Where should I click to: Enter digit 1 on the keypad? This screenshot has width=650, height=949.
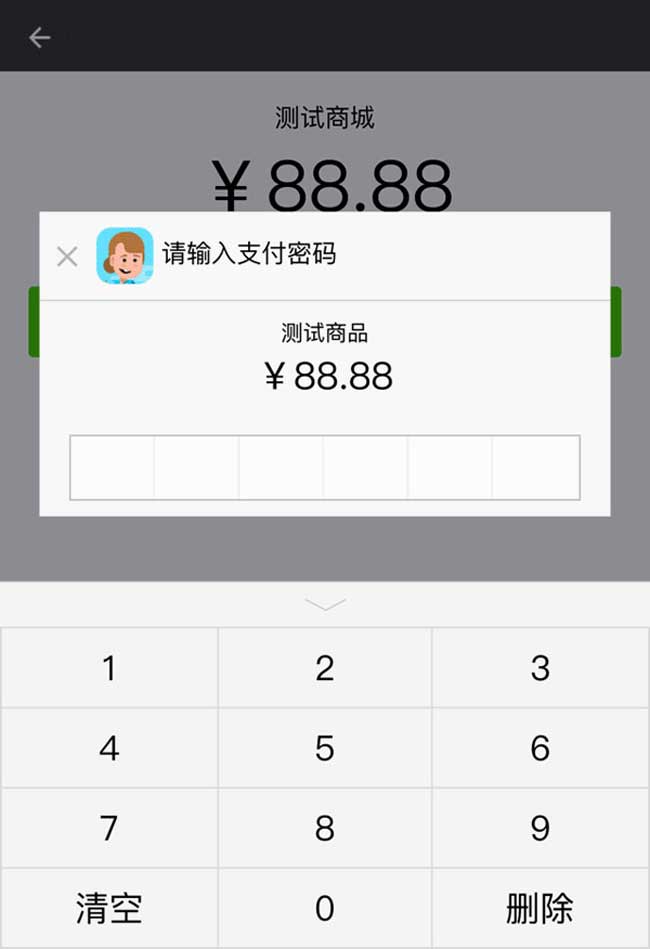tap(109, 668)
